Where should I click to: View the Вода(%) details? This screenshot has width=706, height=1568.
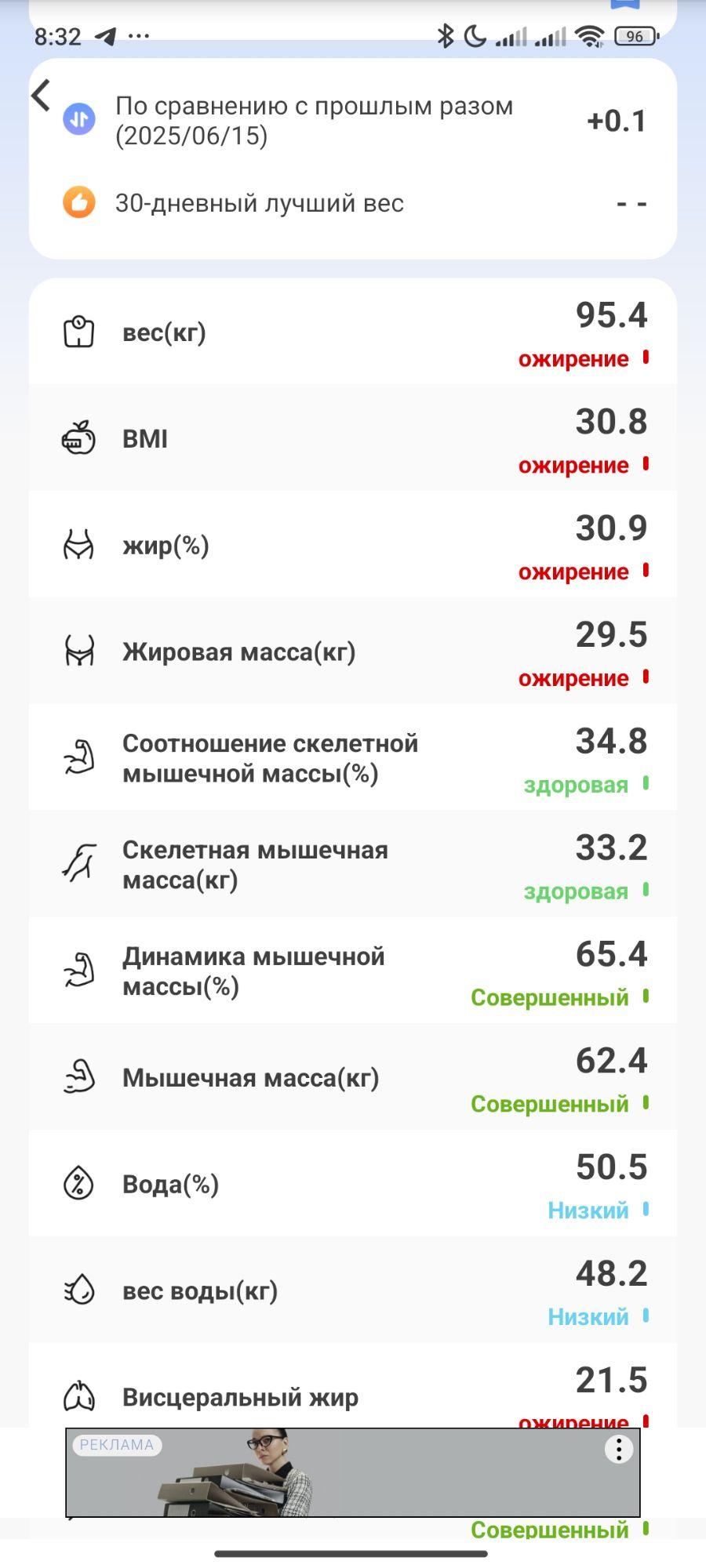coord(353,1184)
